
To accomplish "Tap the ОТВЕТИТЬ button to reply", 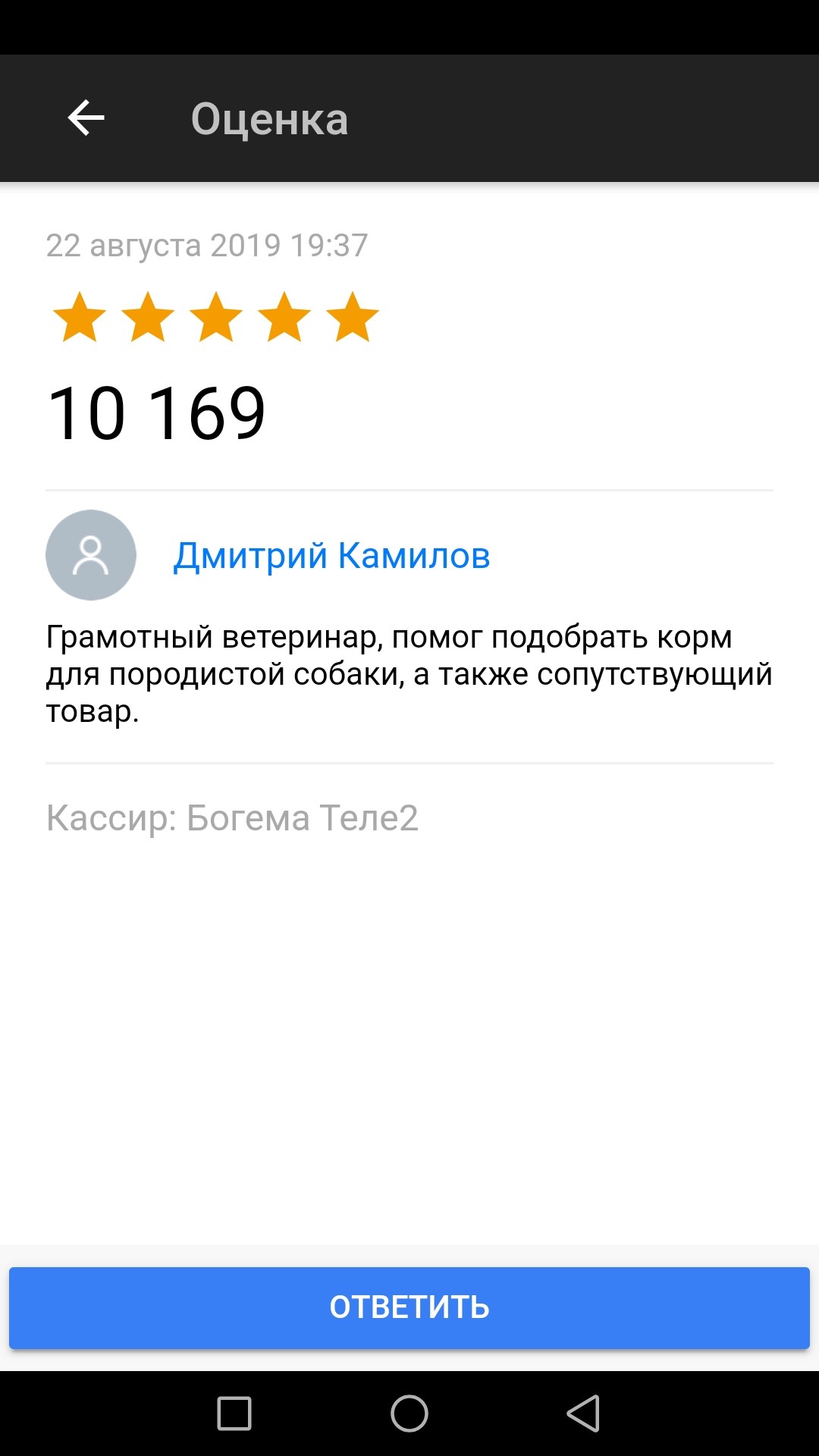I will pos(409,1307).
